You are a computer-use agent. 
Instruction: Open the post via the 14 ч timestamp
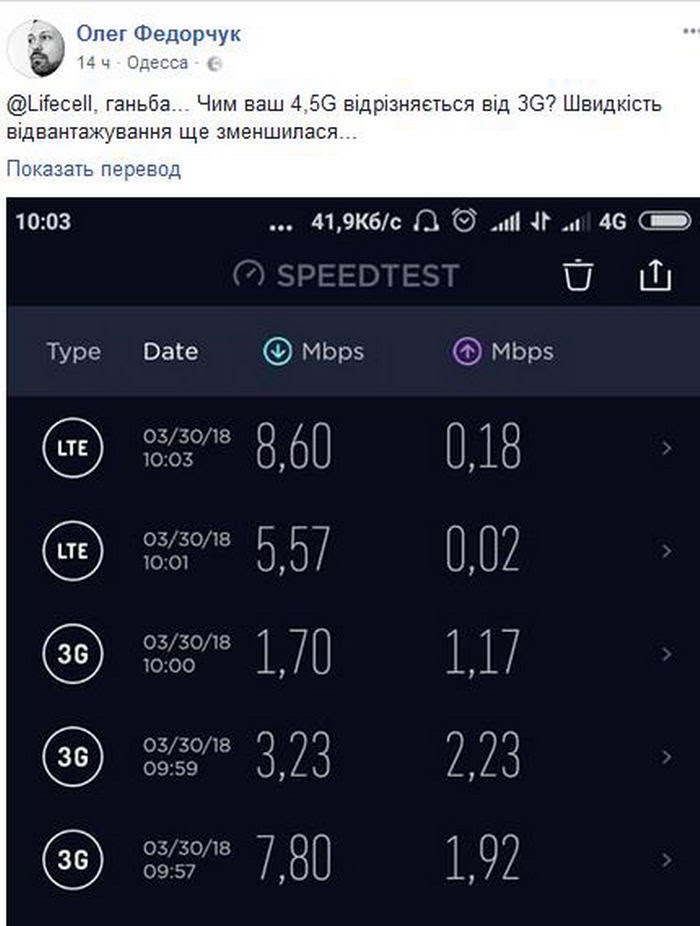pos(93,63)
